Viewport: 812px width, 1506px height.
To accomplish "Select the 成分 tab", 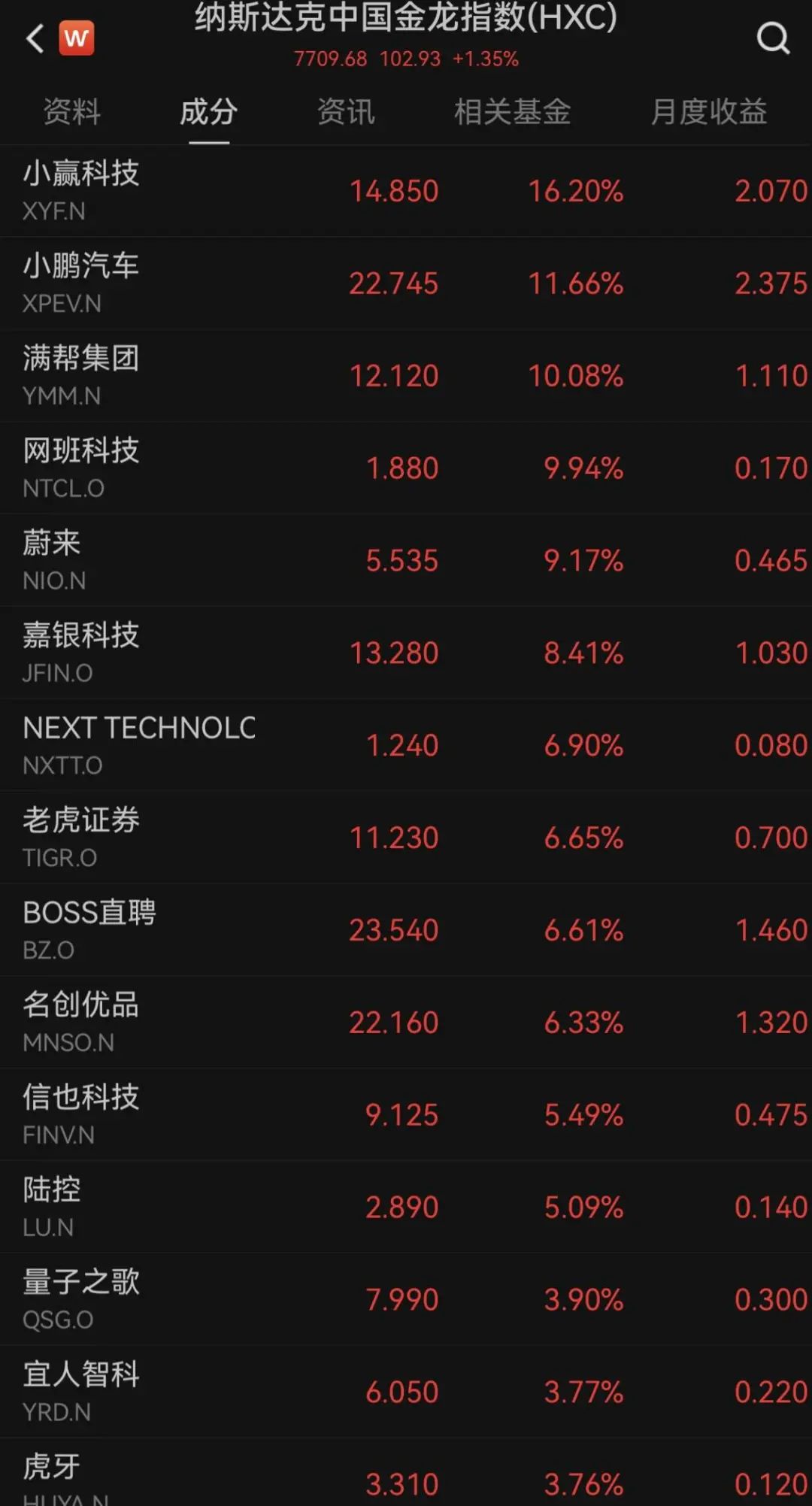I will click(208, 111).
